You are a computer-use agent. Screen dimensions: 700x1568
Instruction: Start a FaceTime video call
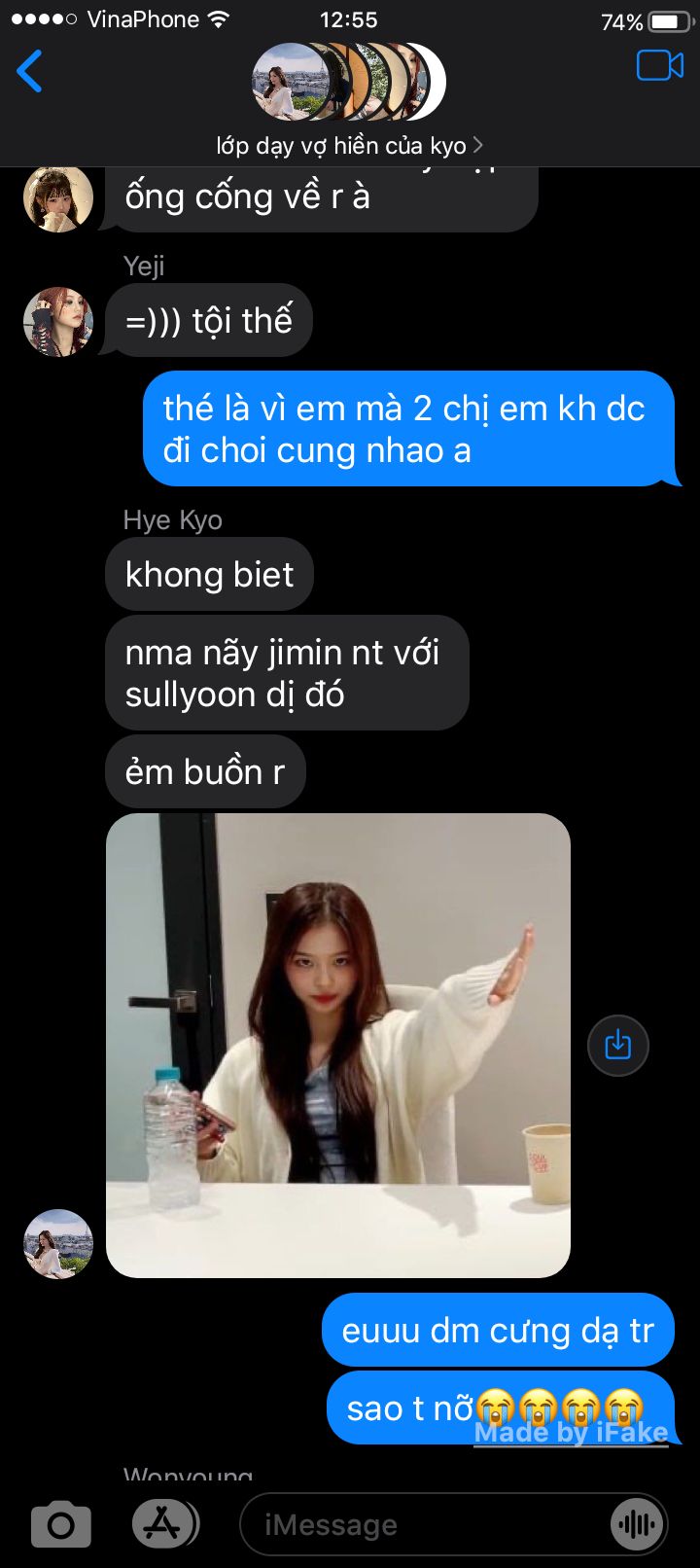[x=660, y=66]
